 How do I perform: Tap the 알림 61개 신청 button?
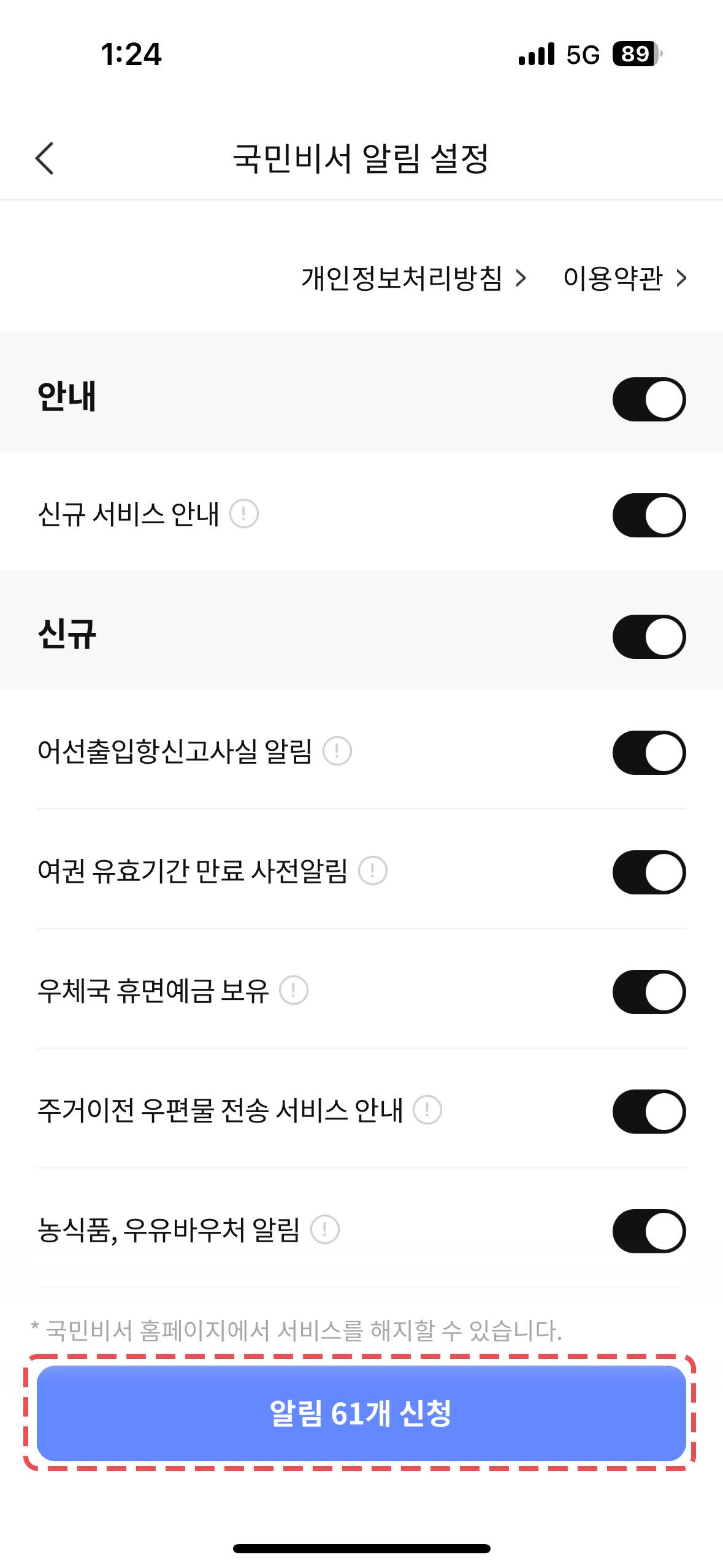(361, 1413)
